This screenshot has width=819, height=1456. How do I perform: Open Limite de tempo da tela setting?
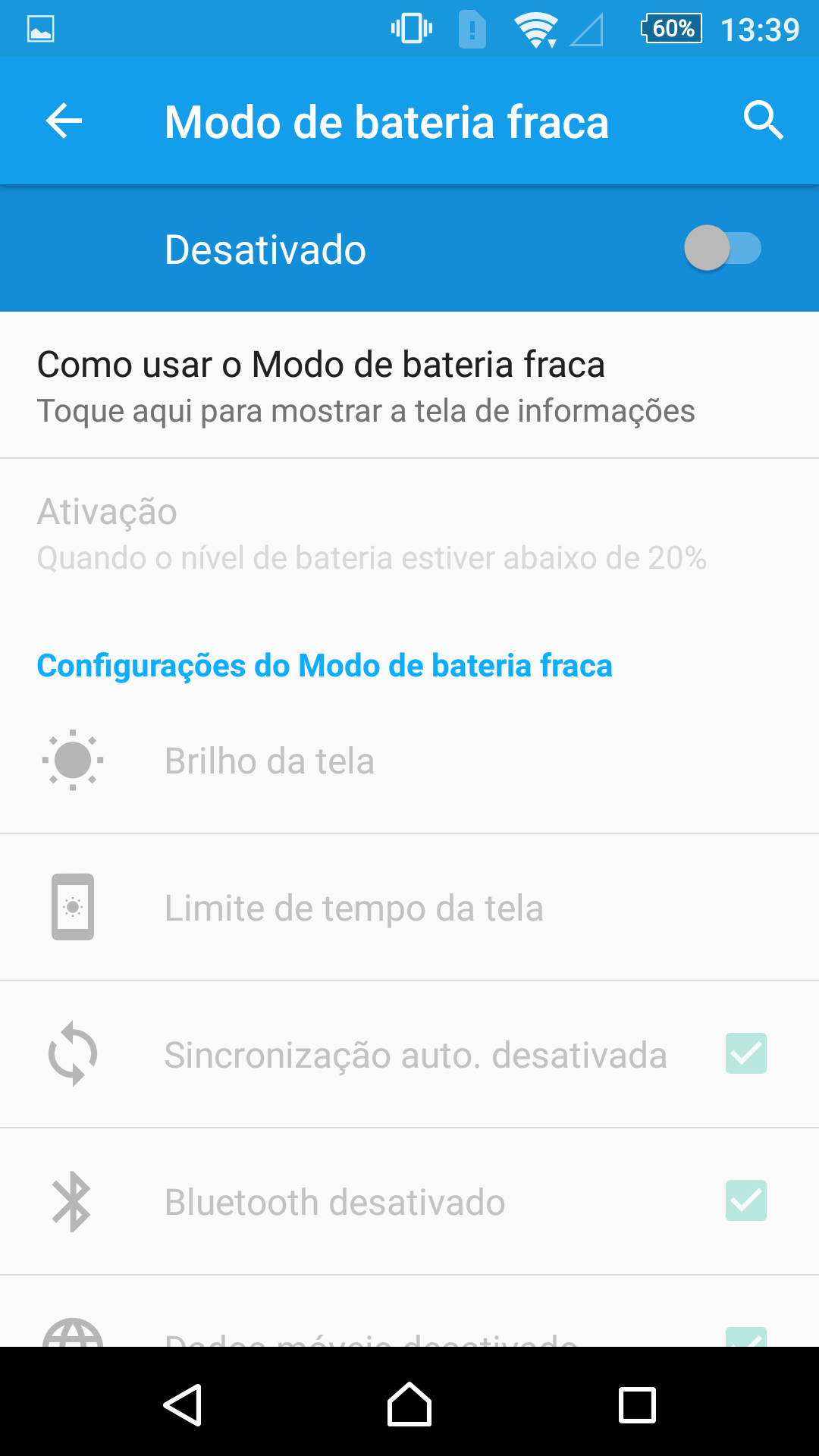409,907
